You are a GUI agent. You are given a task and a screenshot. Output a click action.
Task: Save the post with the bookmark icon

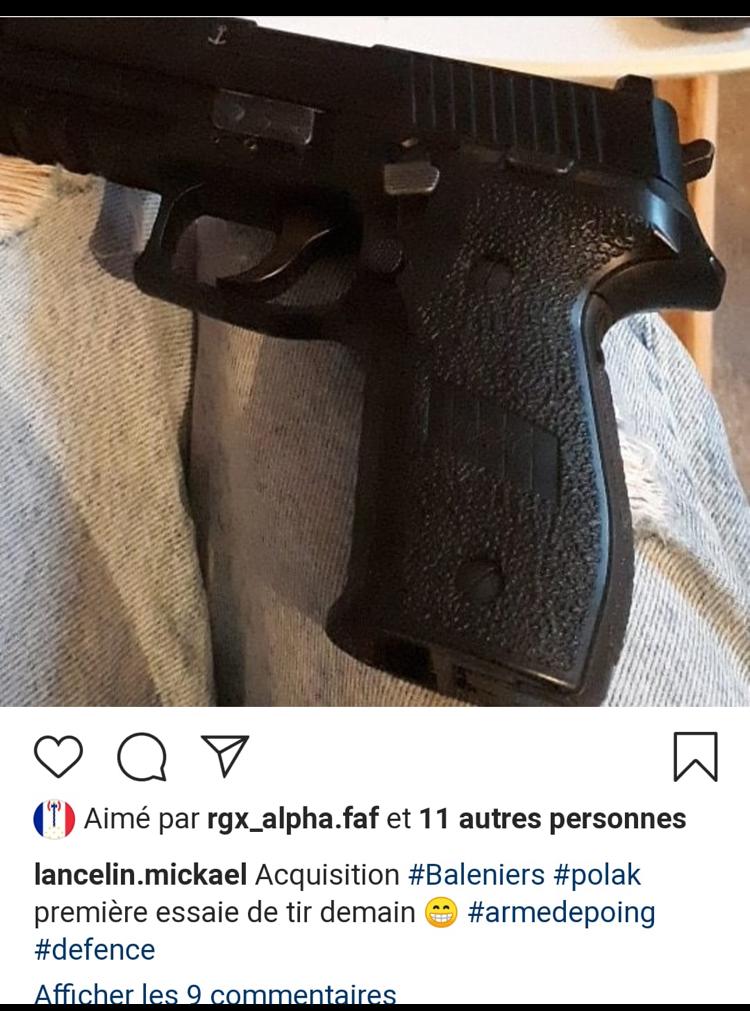coord(695,756)
